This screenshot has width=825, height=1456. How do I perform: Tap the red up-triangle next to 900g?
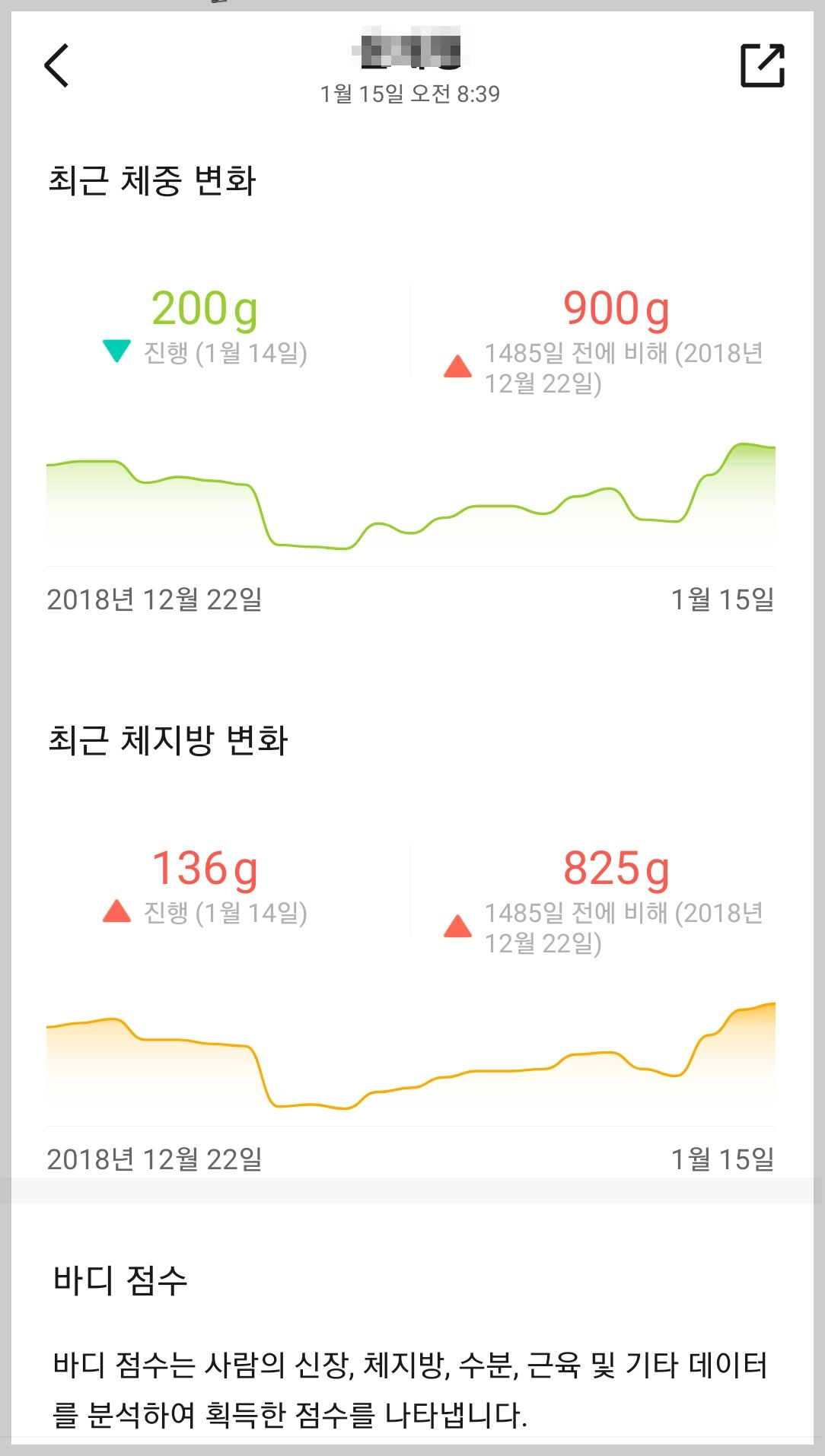[x=457, y=365]
